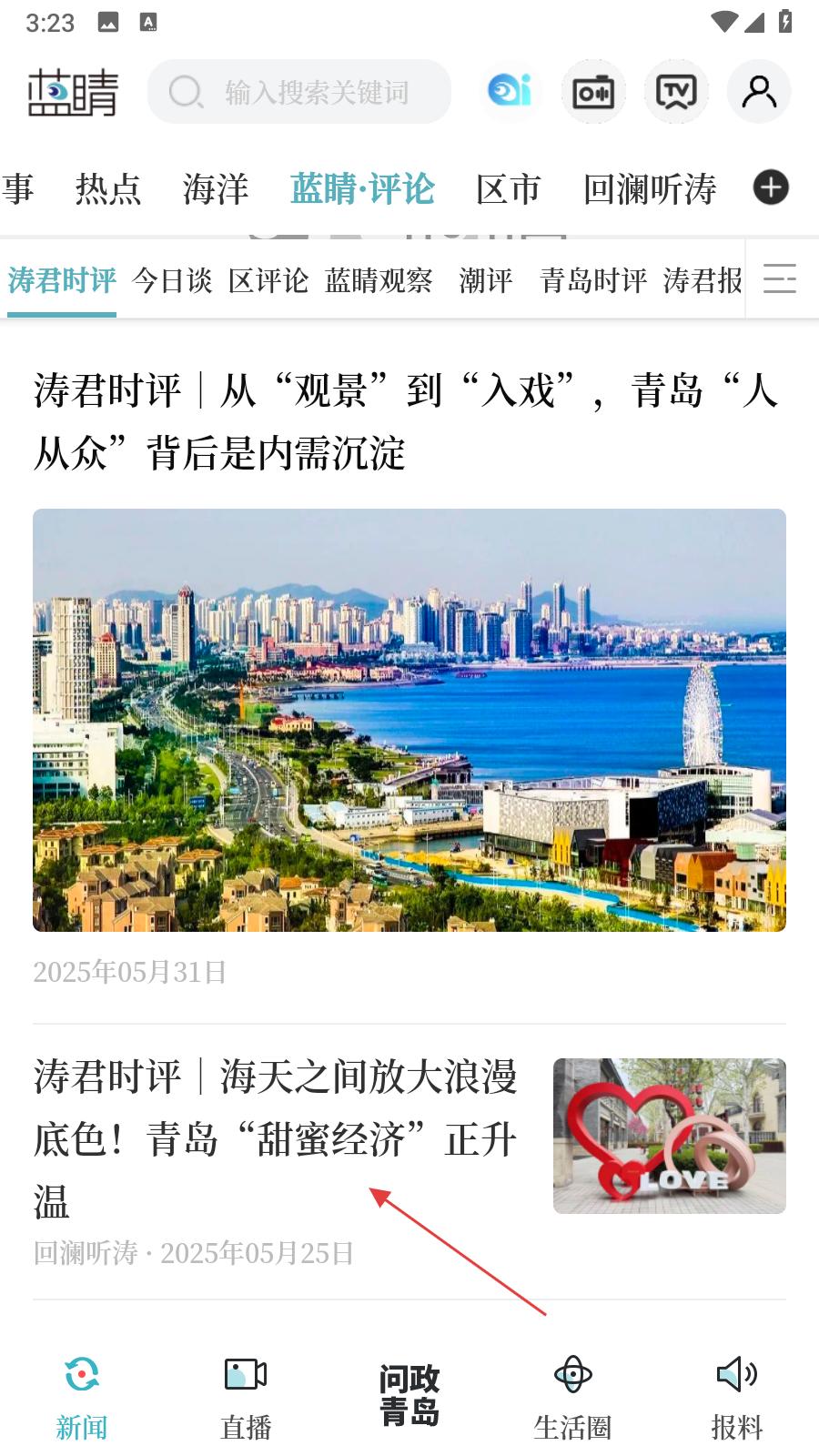Image resolution: width=819 pixels, height=1456 pixels.
Task: Open the 问政青岛 bottom tab
Action: coord(409,1396)
